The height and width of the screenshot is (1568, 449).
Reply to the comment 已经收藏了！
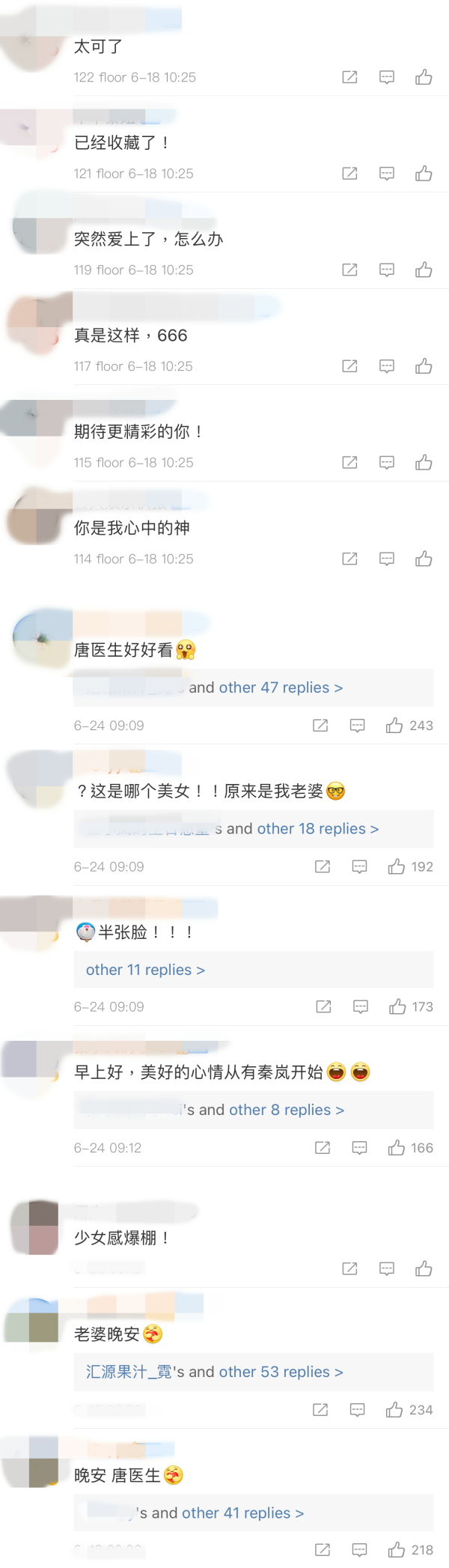[386, 174]
